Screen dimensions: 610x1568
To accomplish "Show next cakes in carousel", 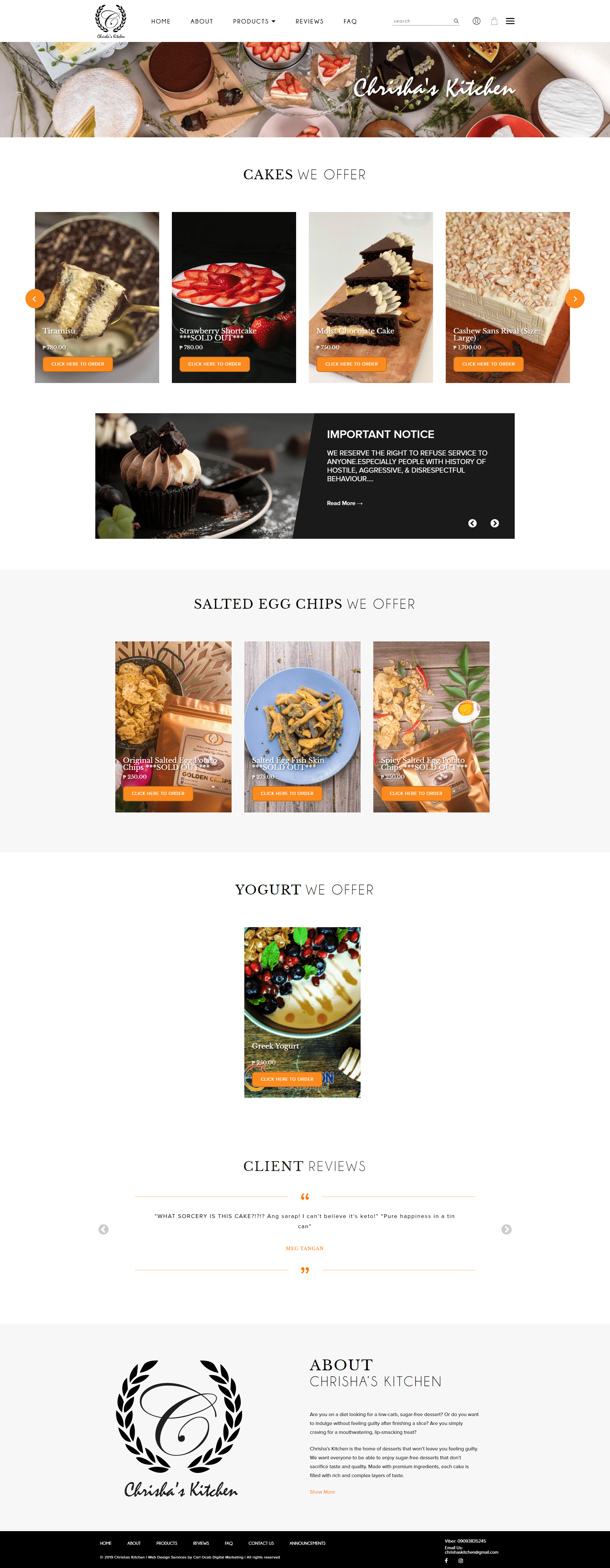I will point(574,299).
